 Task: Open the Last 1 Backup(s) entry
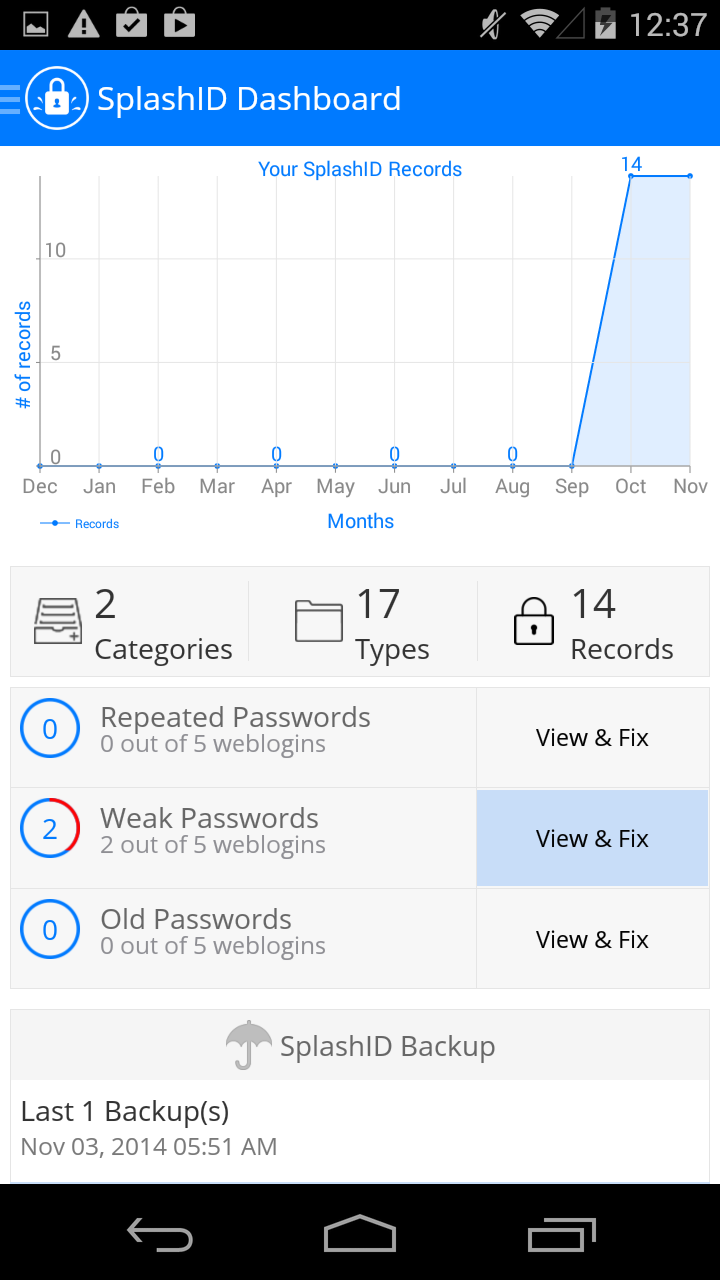360,1130
